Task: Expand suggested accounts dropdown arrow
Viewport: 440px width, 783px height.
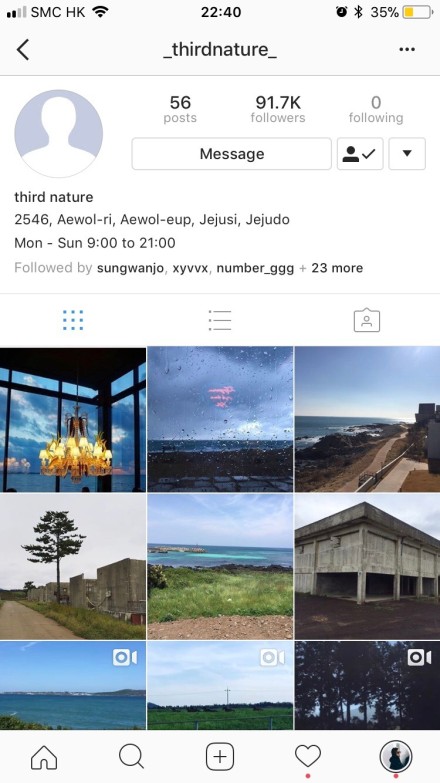Action: click(x=407, y=154)
